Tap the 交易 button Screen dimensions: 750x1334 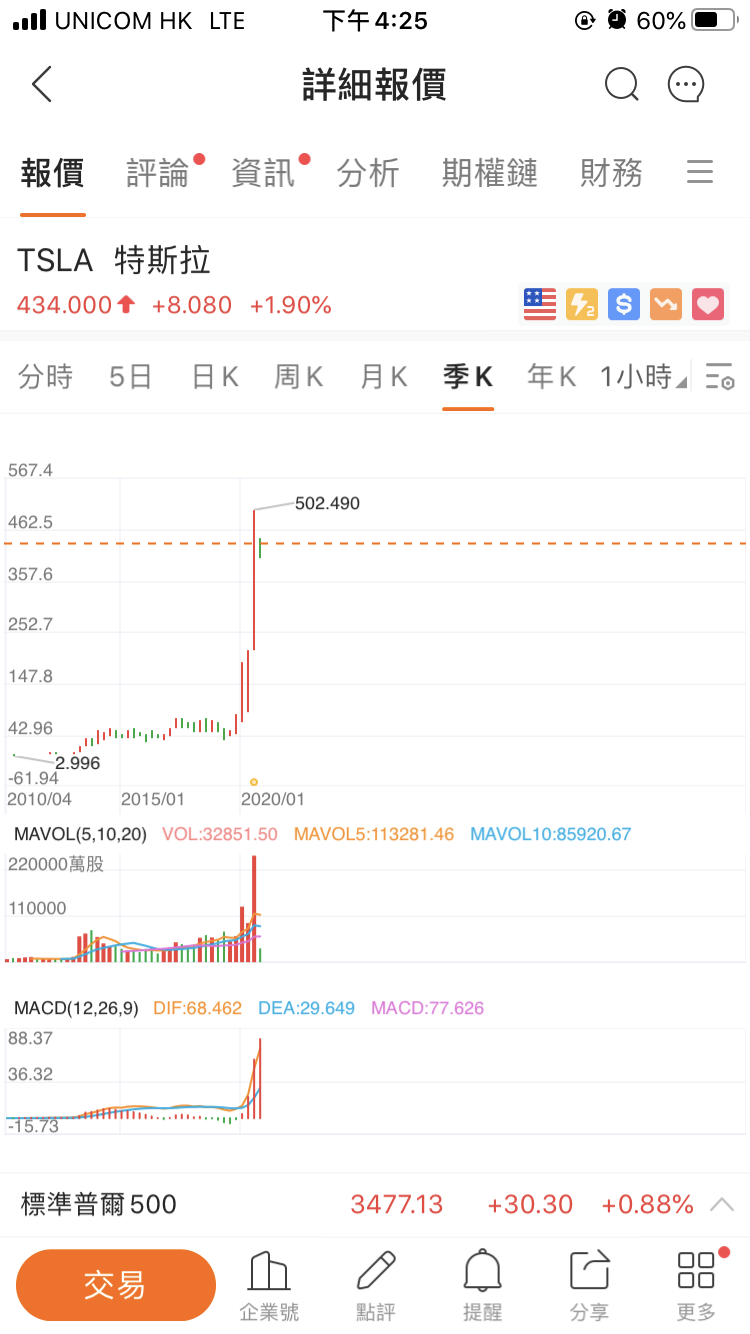point(116,1285)
